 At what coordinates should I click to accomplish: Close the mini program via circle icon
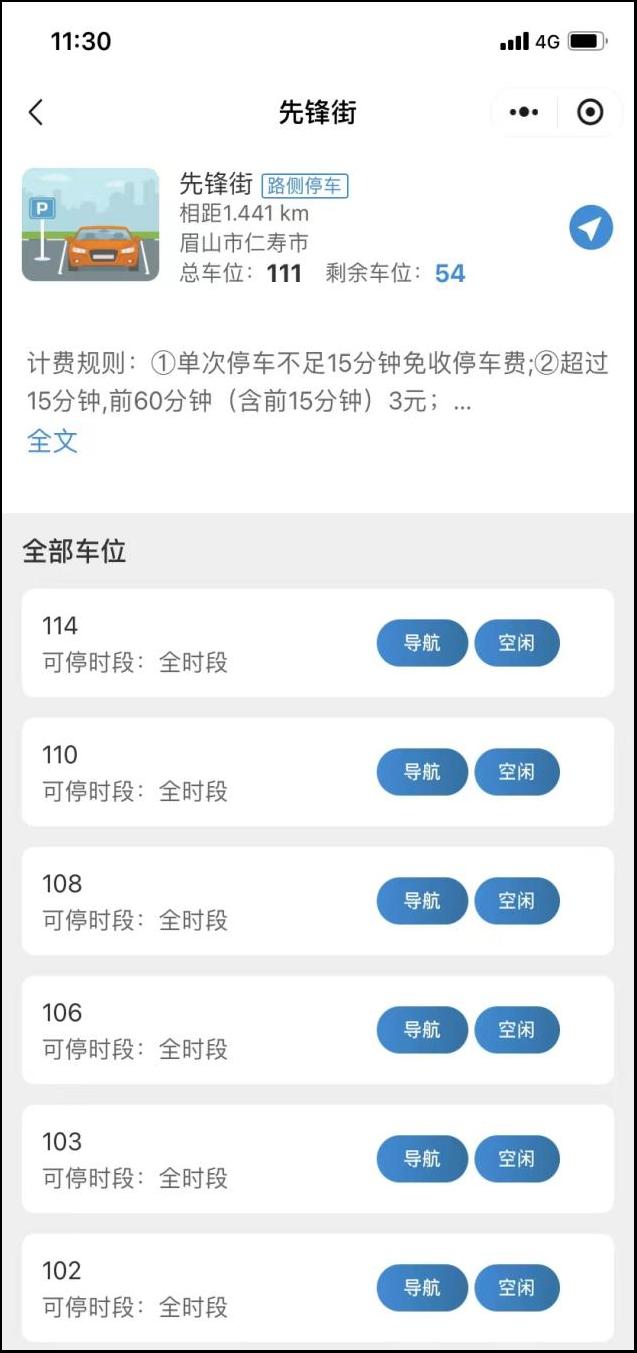click(591, 112)
